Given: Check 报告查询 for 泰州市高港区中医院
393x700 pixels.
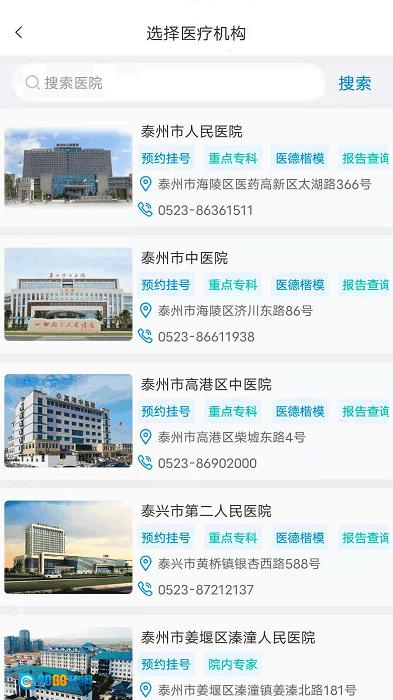Looking at the screenshot, I should (x=366, y=411).
